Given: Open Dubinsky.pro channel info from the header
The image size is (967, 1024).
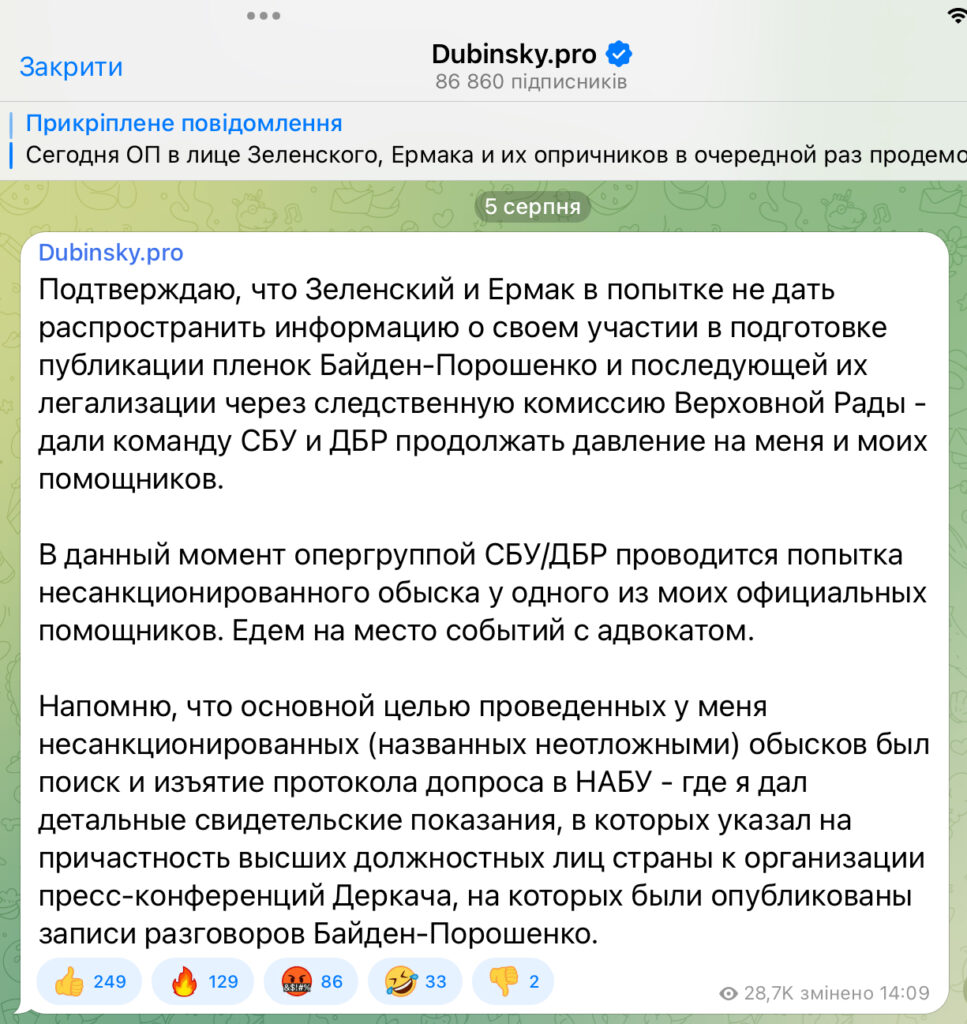Looking at the screenshot, I should (x=531, y=54).
